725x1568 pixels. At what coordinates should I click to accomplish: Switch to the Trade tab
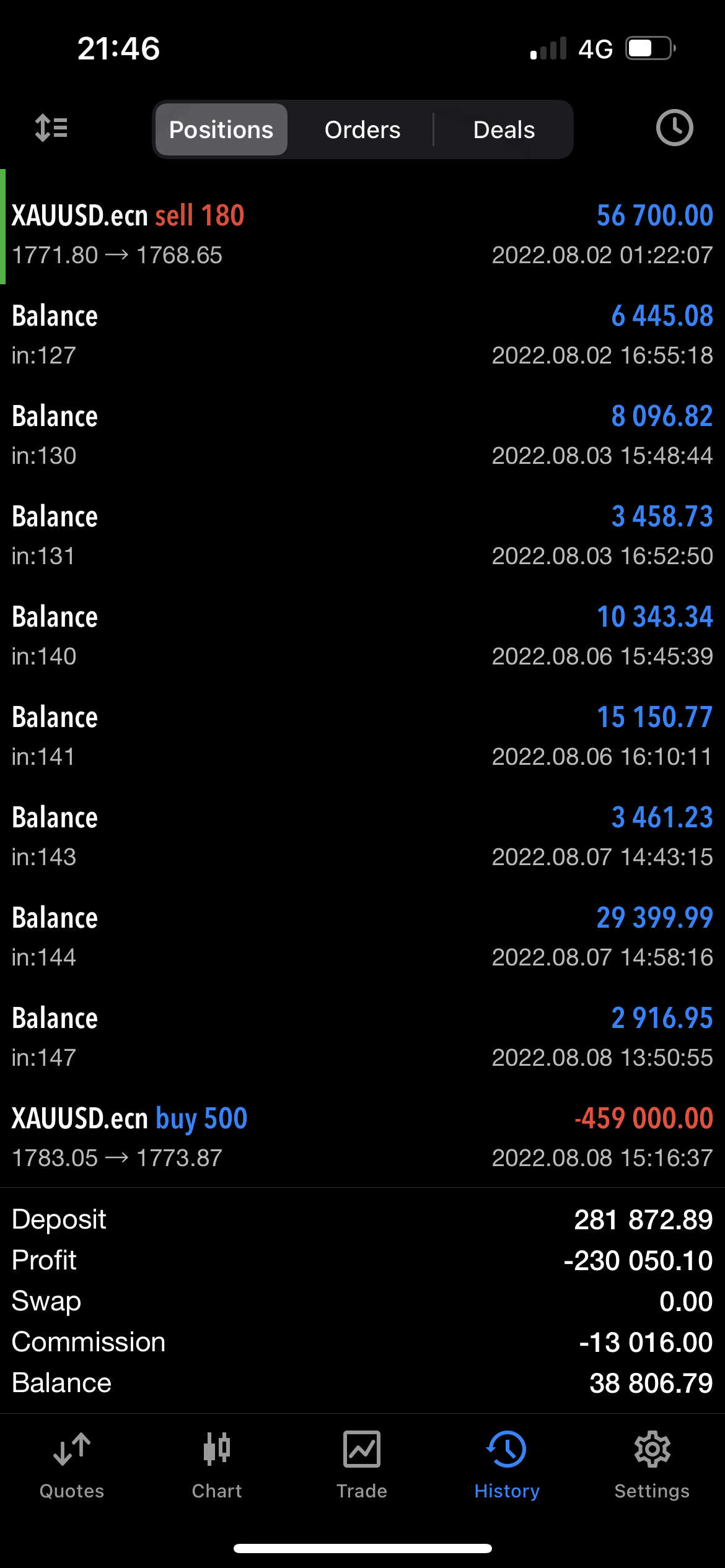point(362,1465)
